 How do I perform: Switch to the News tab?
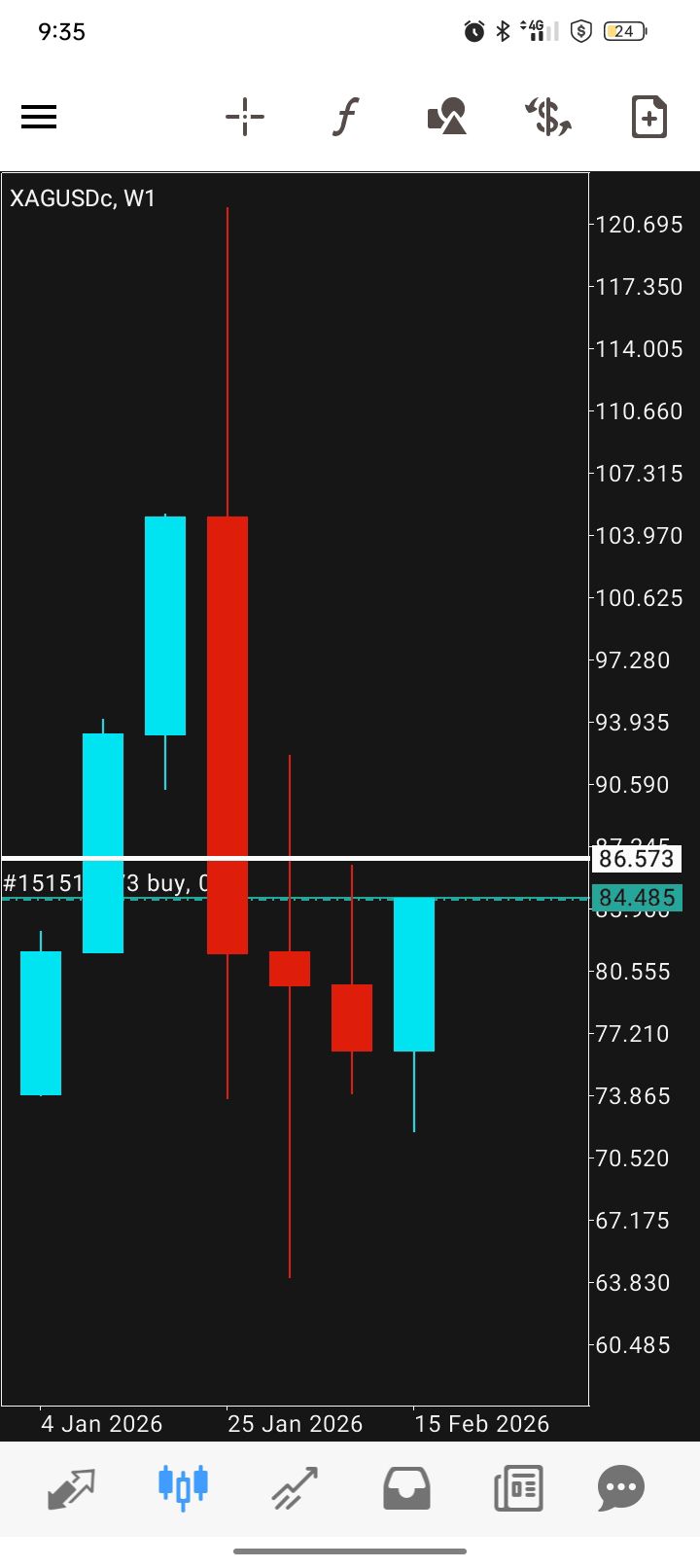517,1487
